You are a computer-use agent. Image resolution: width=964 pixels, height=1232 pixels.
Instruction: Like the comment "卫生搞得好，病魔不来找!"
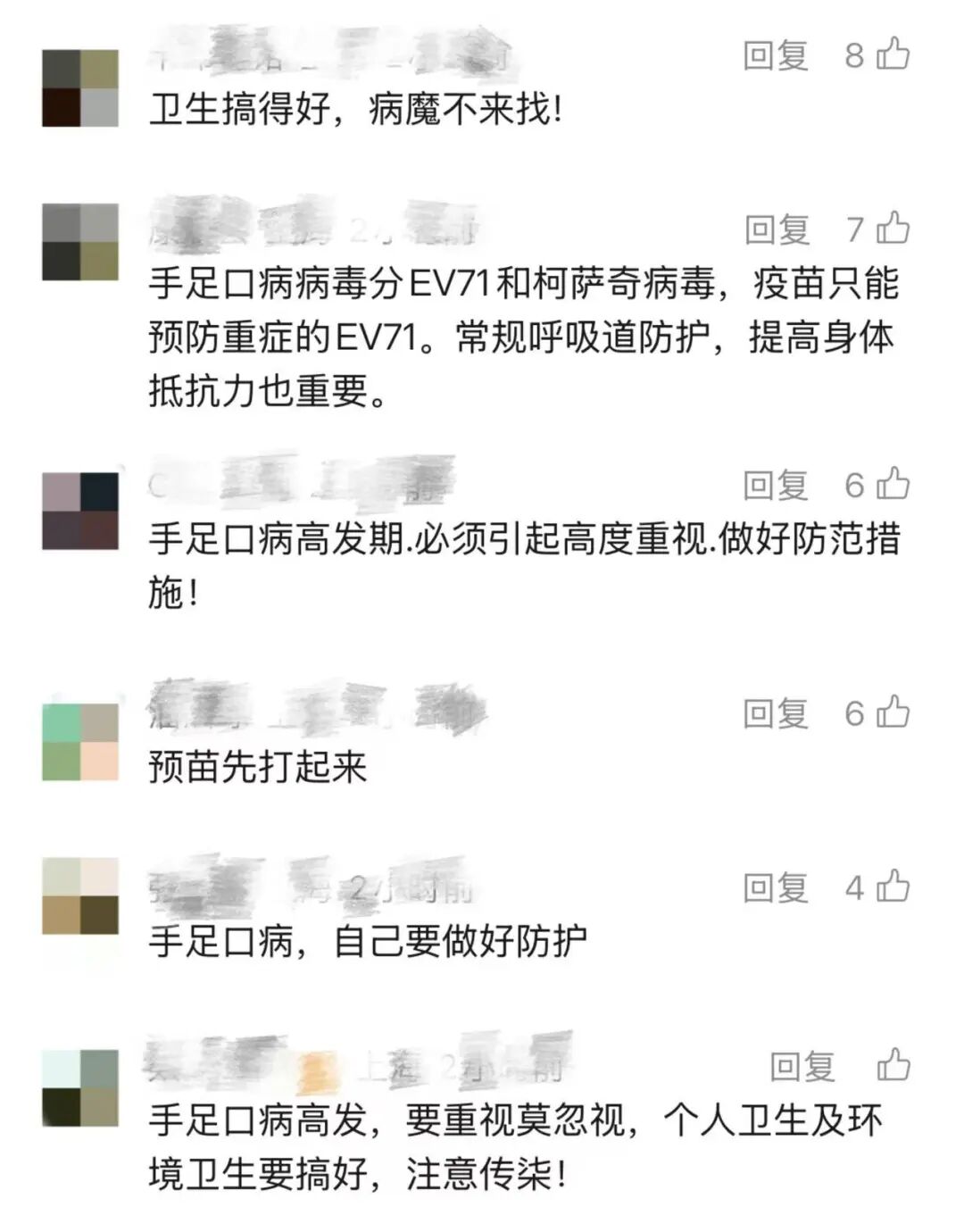(x=893, y=54)
